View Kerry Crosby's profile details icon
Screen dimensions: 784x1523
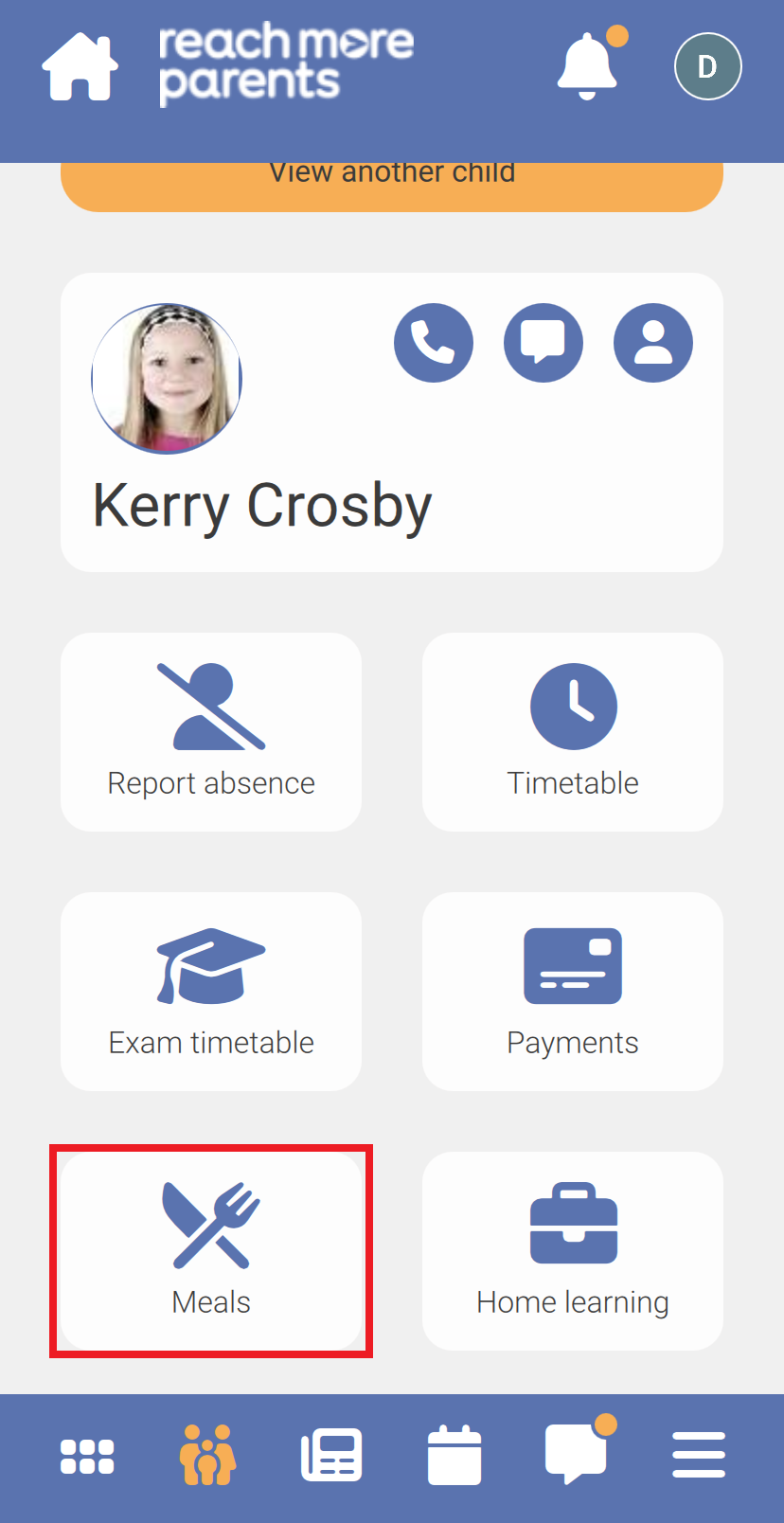coord(653,343)
